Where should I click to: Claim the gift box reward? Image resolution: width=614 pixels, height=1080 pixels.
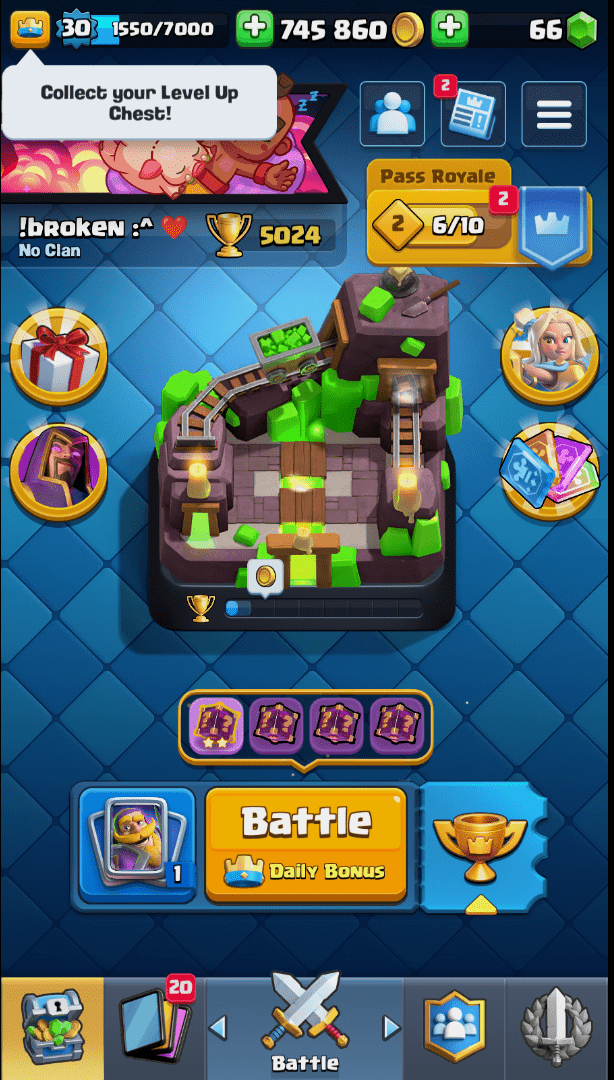(x=58, y=355)
